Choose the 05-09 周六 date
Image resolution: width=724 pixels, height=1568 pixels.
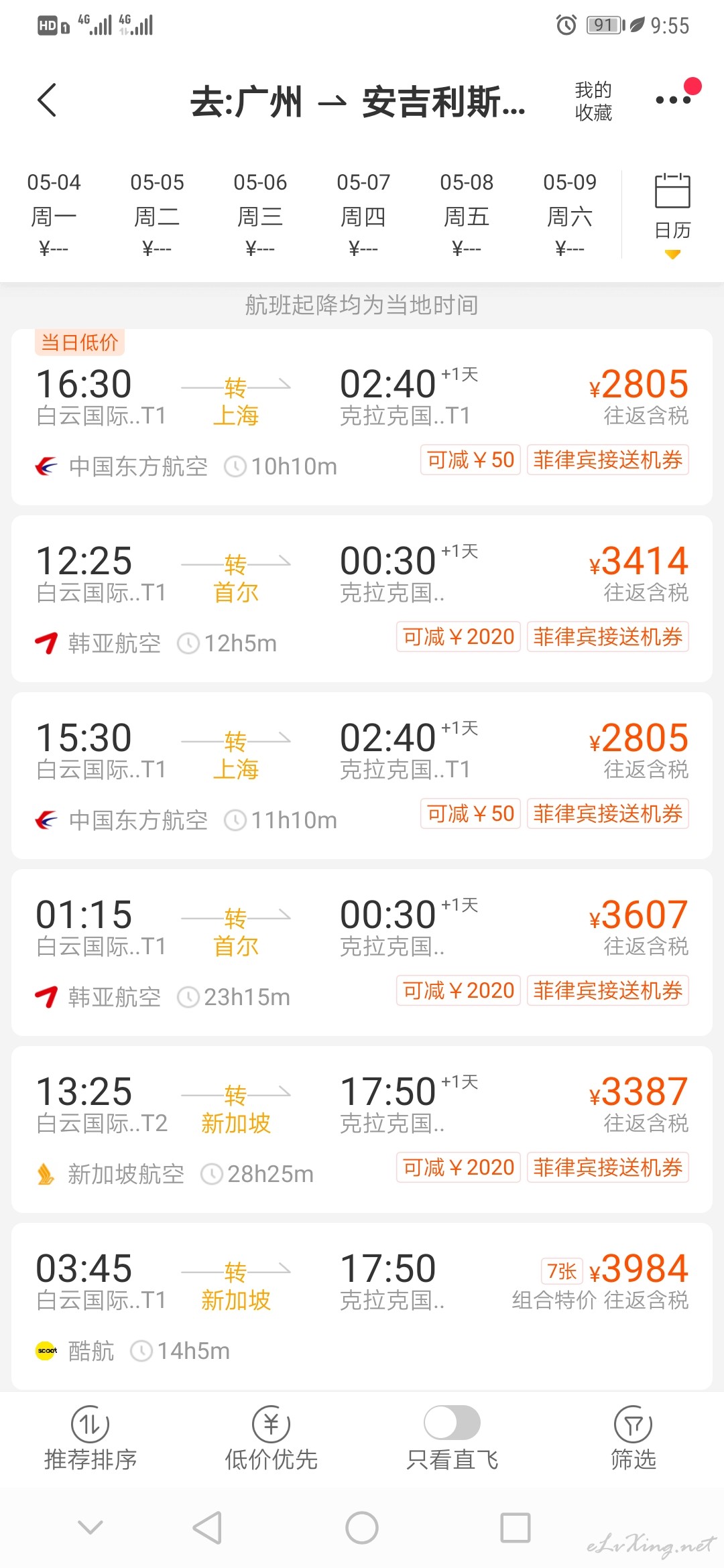pos(570,214)
